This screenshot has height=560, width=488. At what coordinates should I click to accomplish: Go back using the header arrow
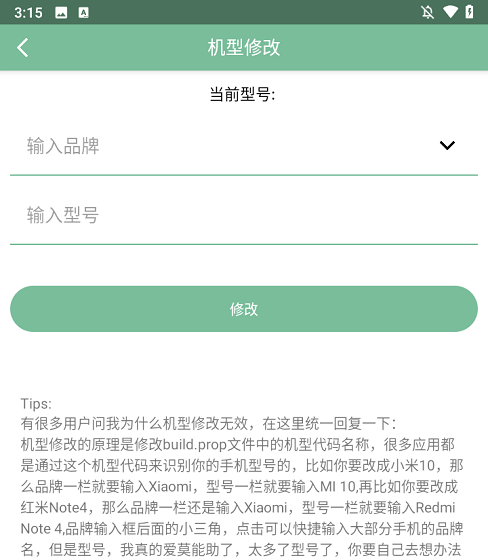tap(23, 48)
